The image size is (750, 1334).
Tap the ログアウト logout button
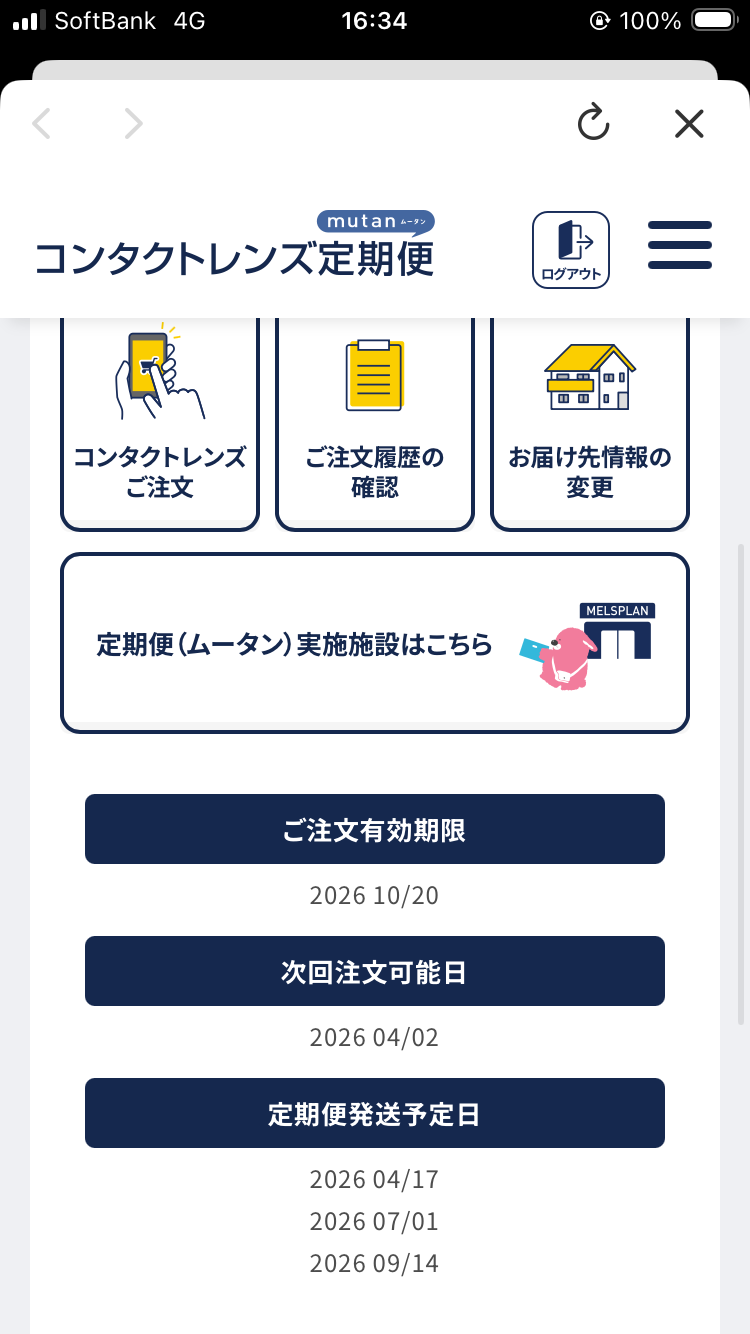tap(571, 250)
